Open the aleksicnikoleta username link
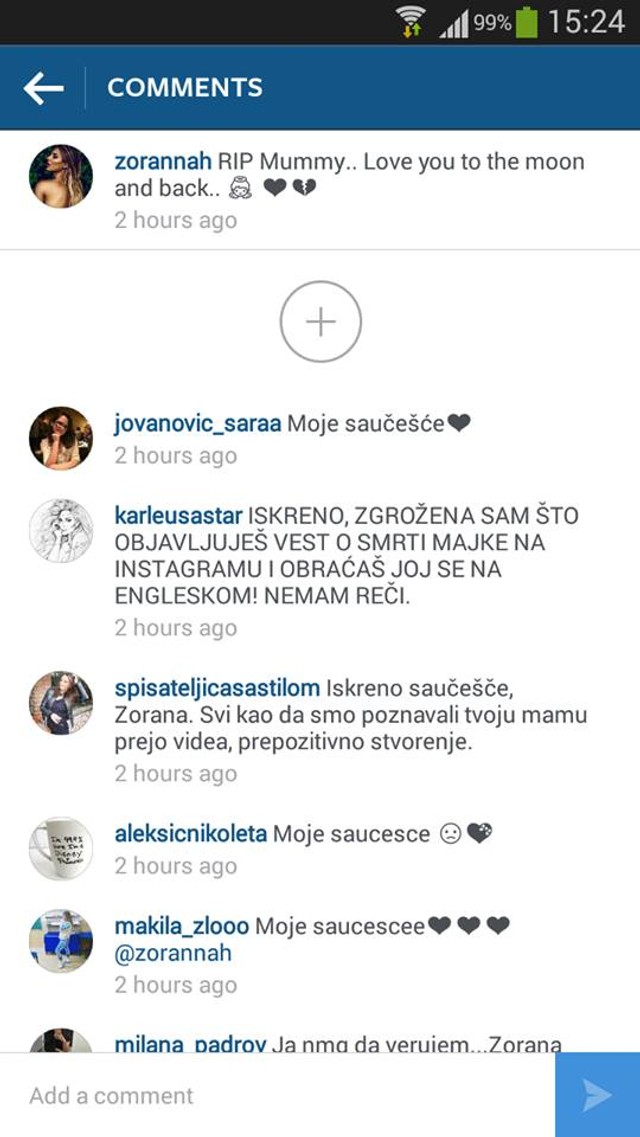Viewport: 640px width, 1137px height. [x=190, y=833]
